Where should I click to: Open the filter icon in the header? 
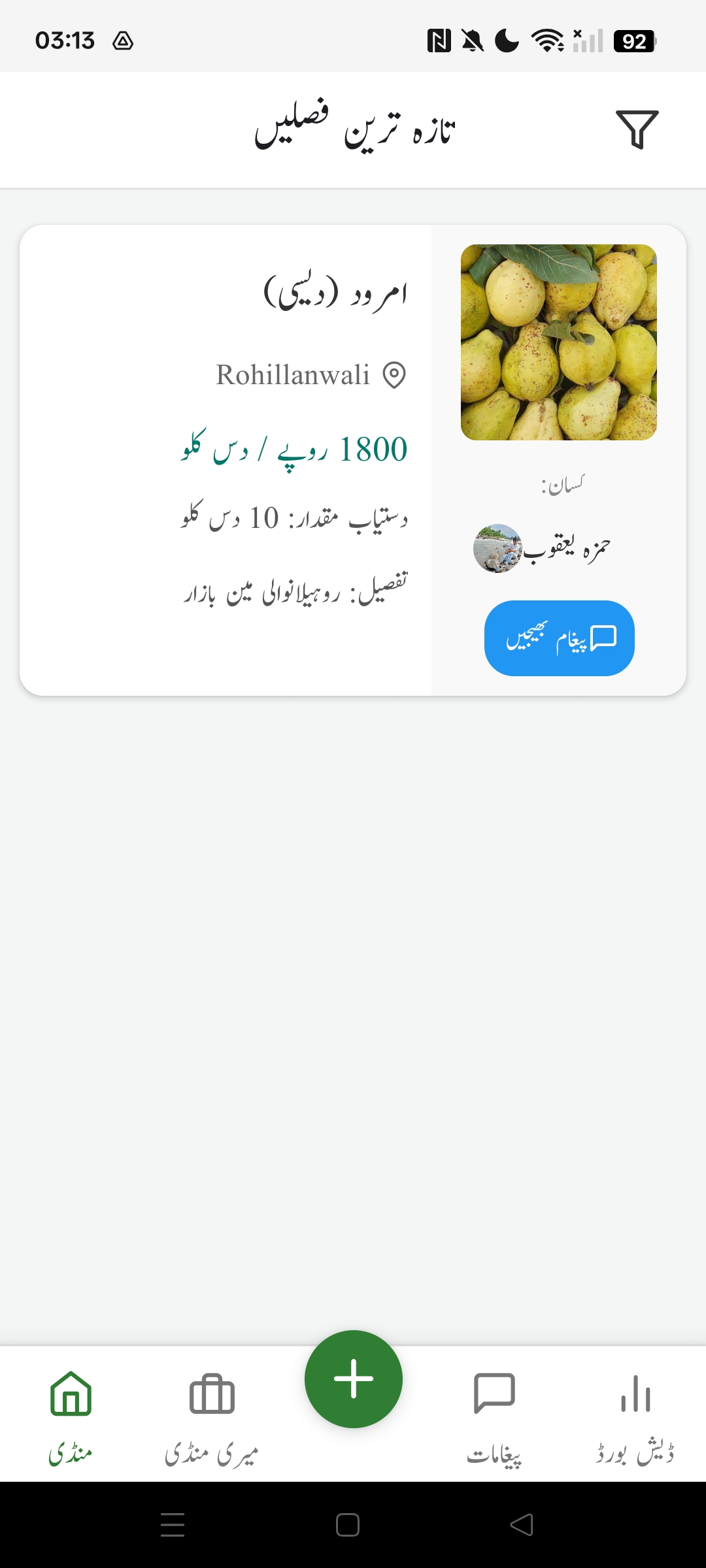pyautogui.click(x=637, y=129)
